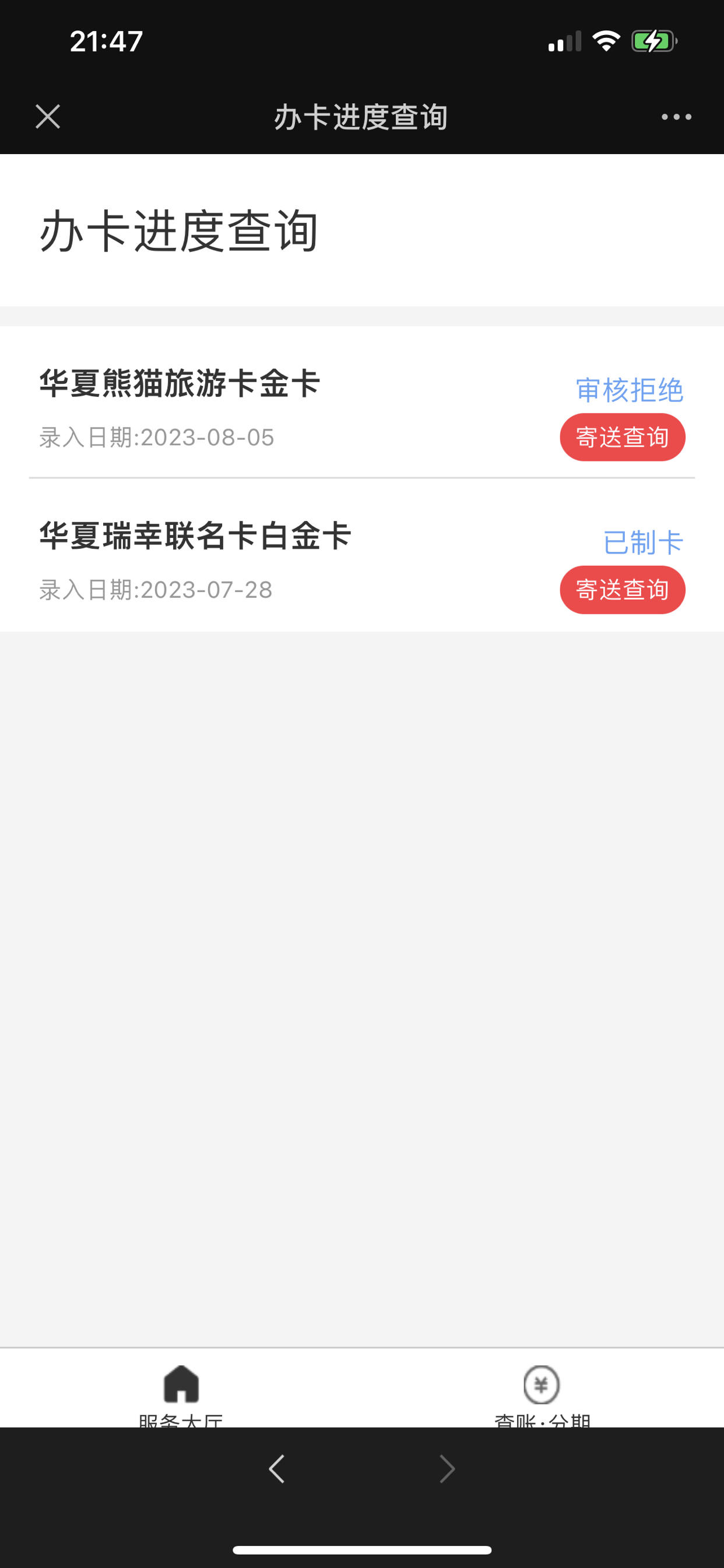Tap 寄送查询 for 华夏瑞幸联名卡白金卡
The height and width of the screenshot is (1568, 724).
(622, 590)
